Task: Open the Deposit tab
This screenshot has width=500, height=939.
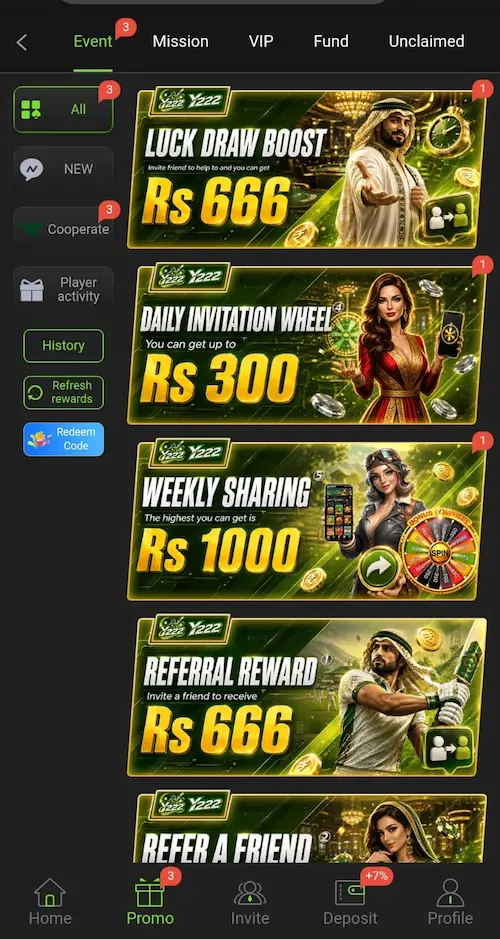Action: point(350,902)
